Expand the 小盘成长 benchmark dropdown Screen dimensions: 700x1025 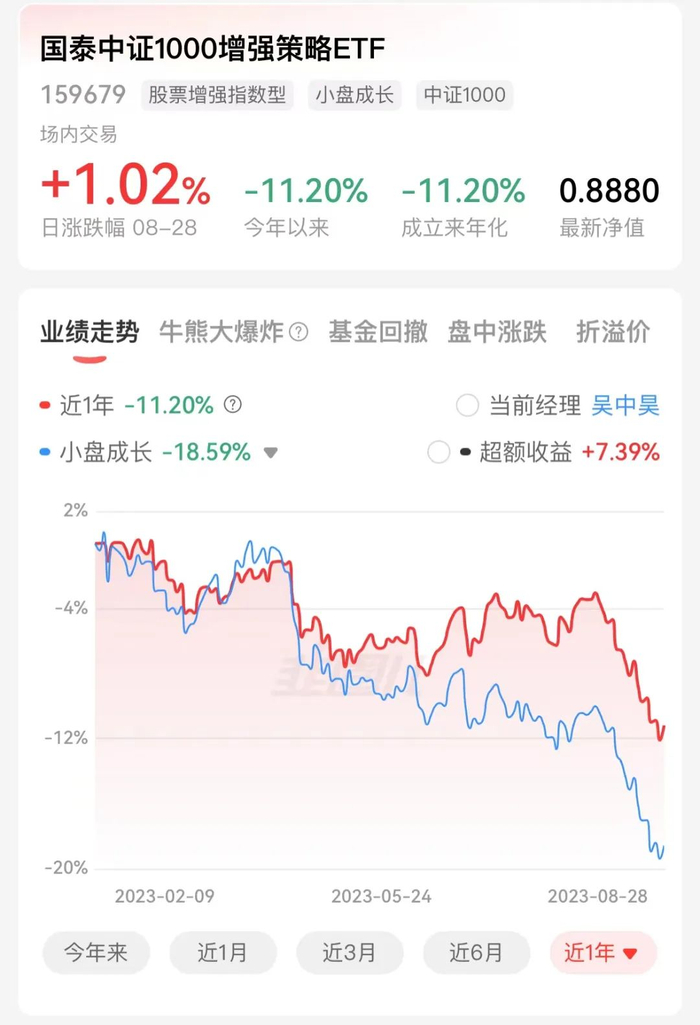pos(271,452)
